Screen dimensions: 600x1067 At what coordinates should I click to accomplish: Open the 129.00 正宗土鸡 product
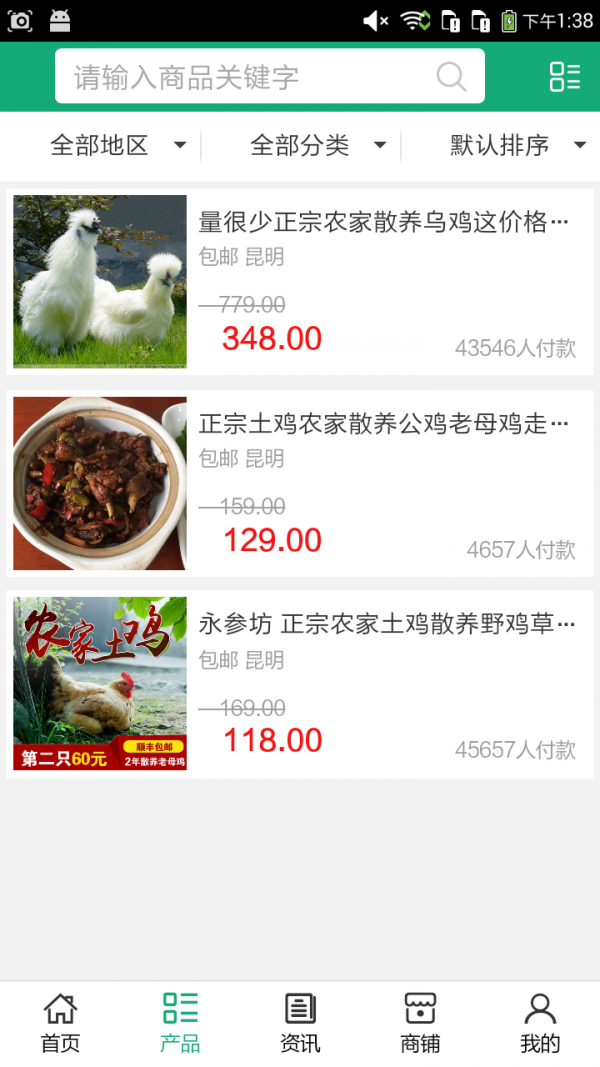click(x=300, y=483)
